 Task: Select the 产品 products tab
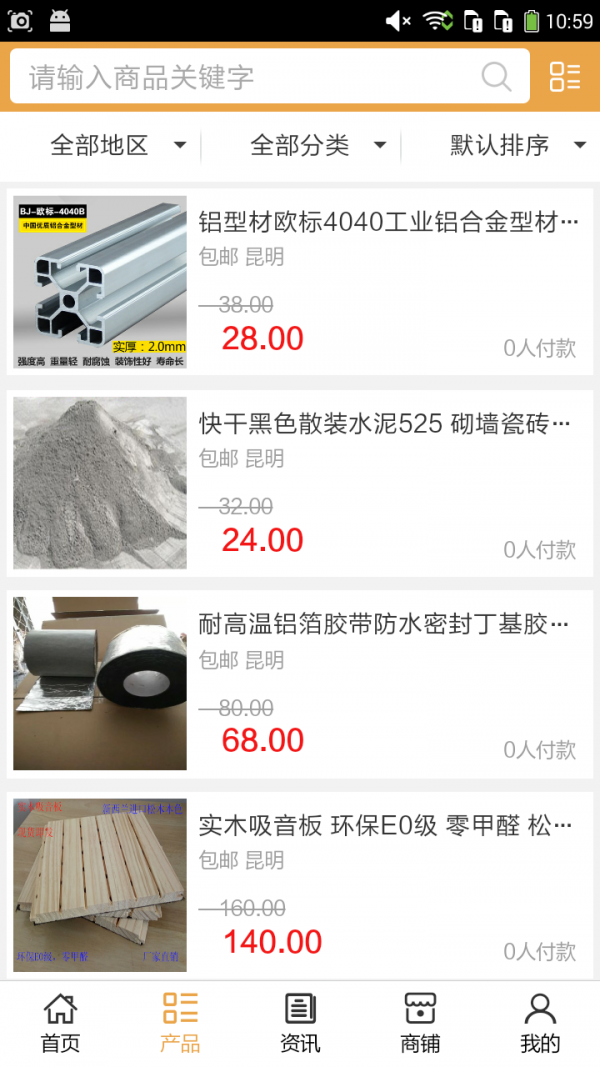coord(180,1023)
